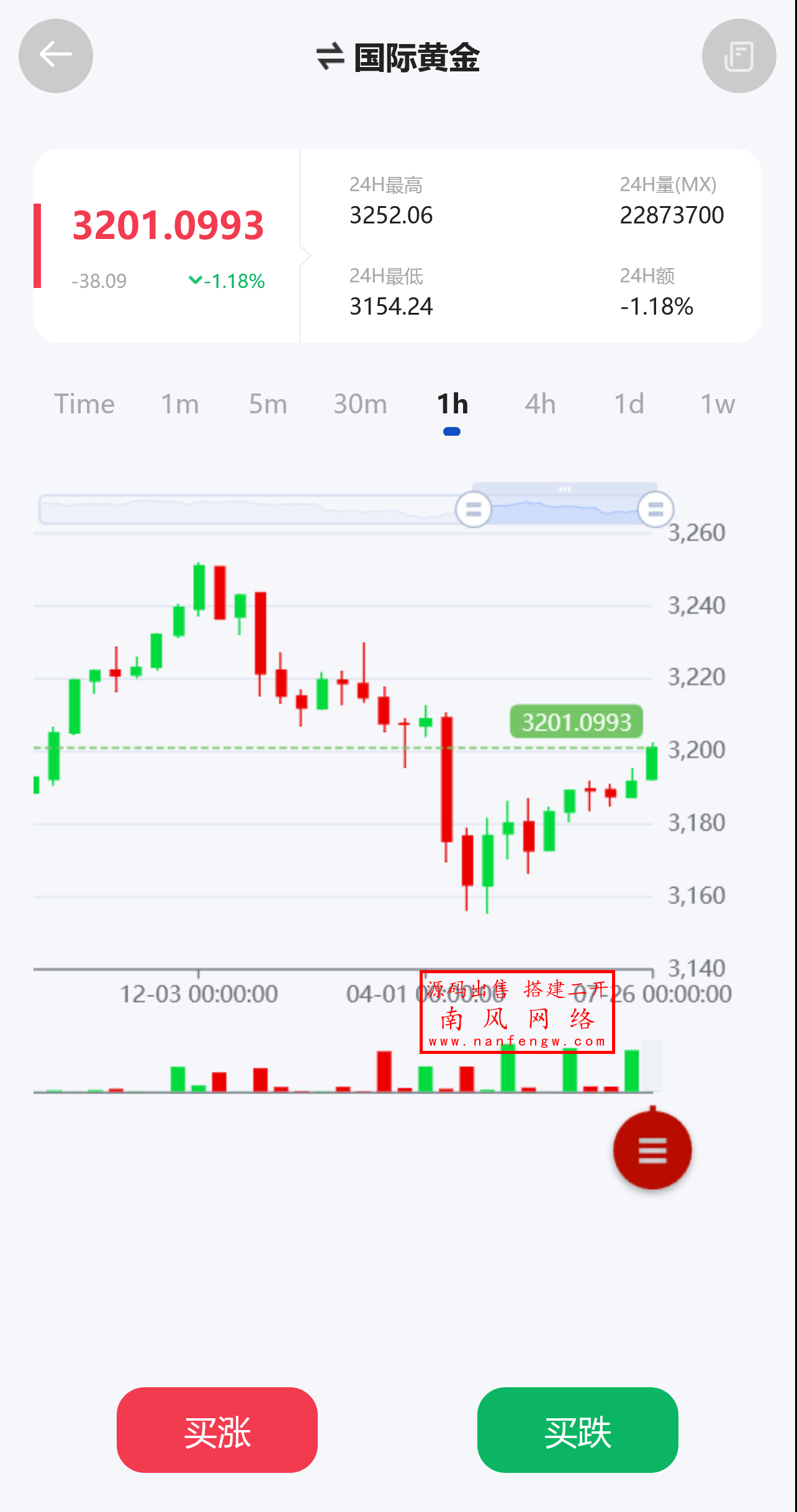Tap the right zoom range handle
This screenshot has width=797, height=1512.
click(x=655, y=510)
